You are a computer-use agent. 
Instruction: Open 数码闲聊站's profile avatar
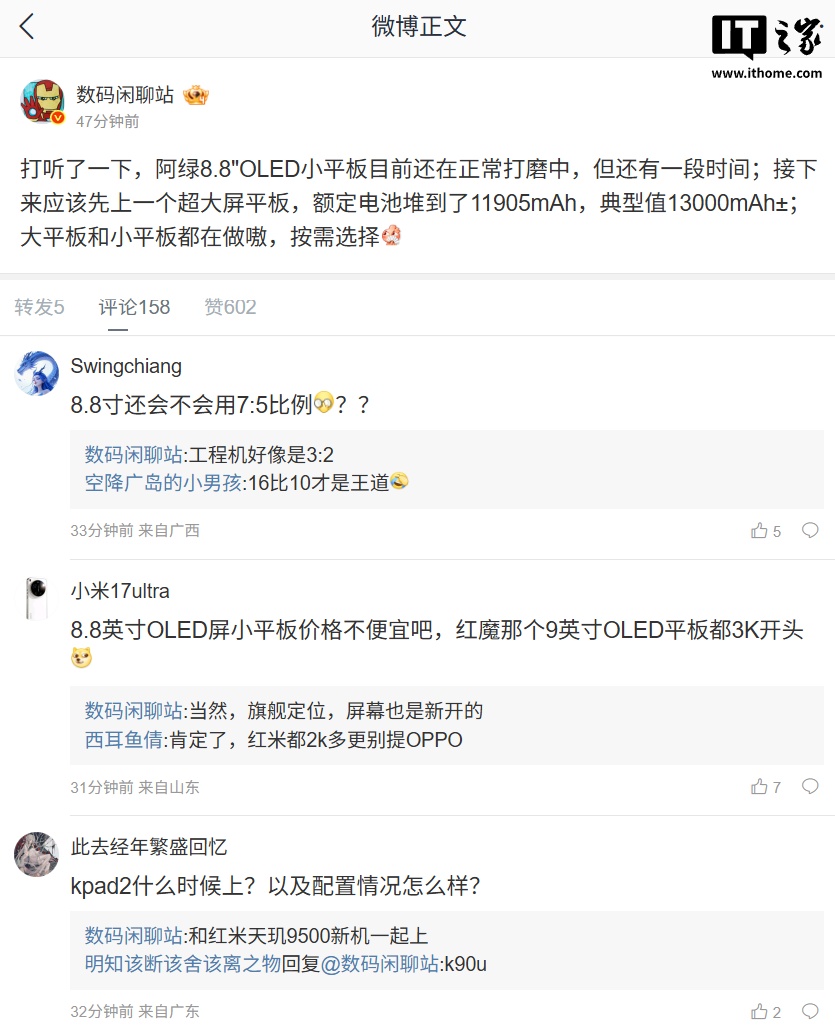pyautogui.click(x=43, y=102)
